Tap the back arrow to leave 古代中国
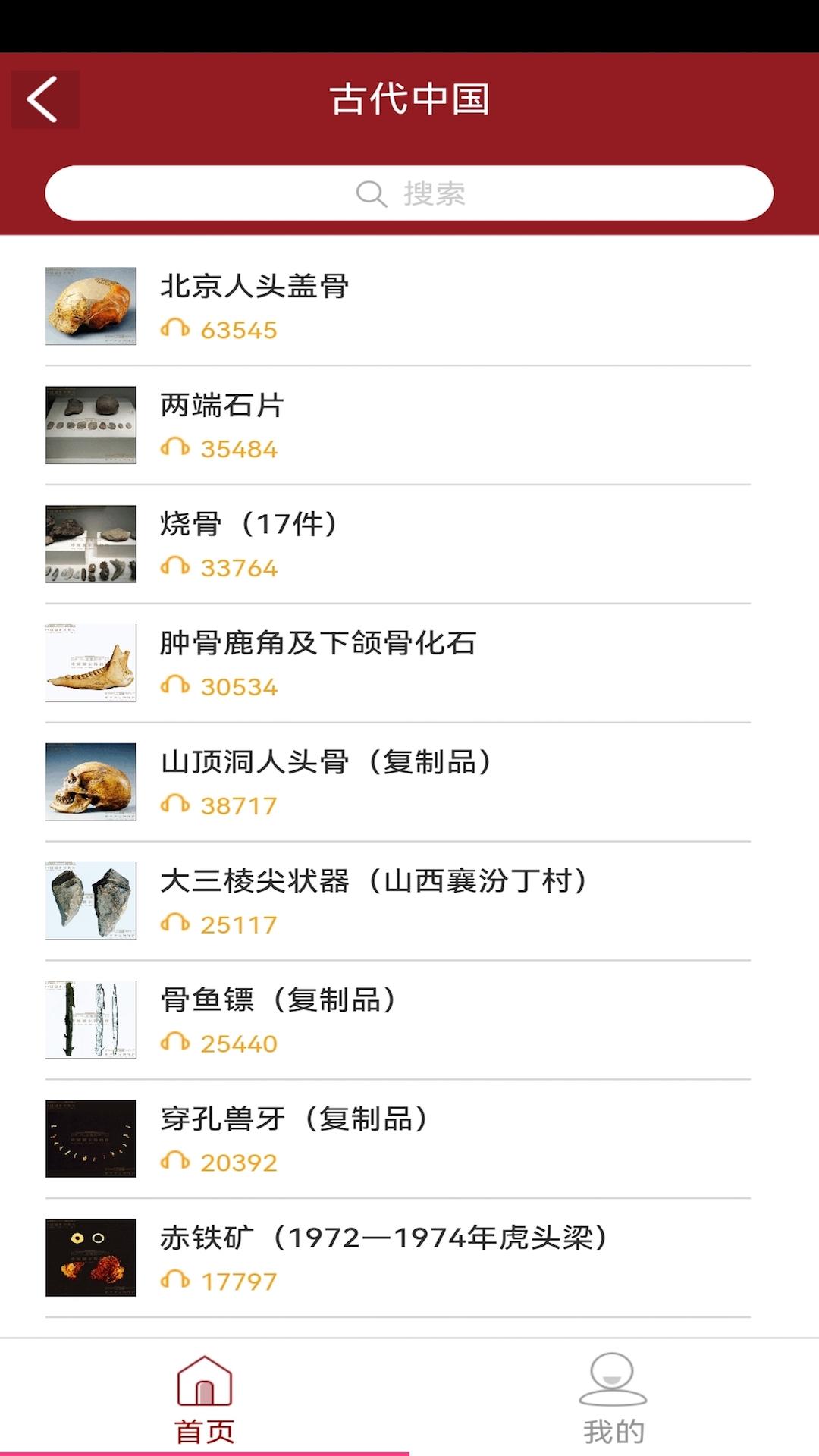This screenshot has height=1456, width=819. tap(43, 99)
